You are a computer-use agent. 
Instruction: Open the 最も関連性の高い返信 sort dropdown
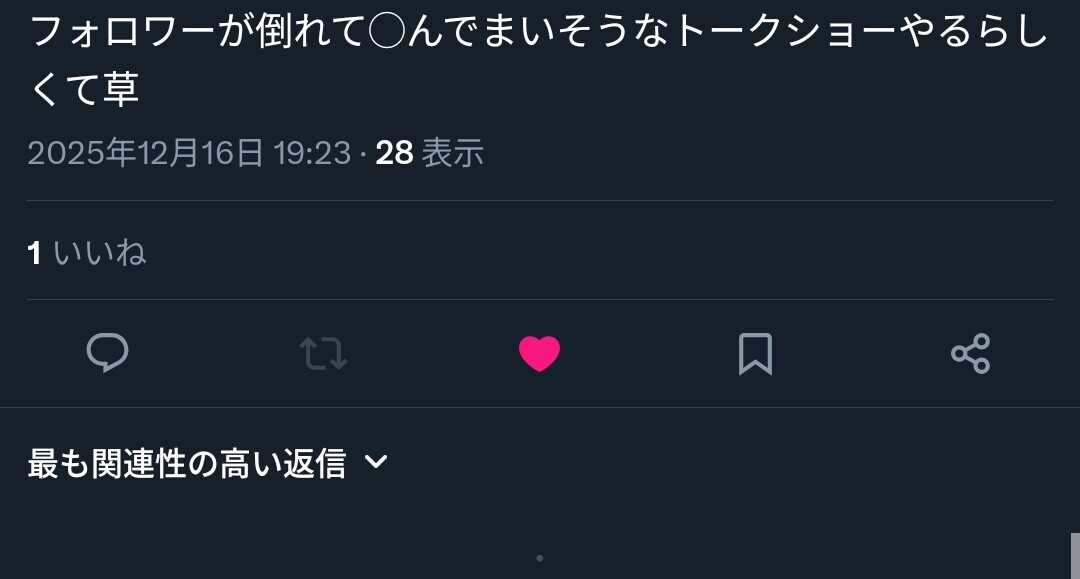point(207,463)
